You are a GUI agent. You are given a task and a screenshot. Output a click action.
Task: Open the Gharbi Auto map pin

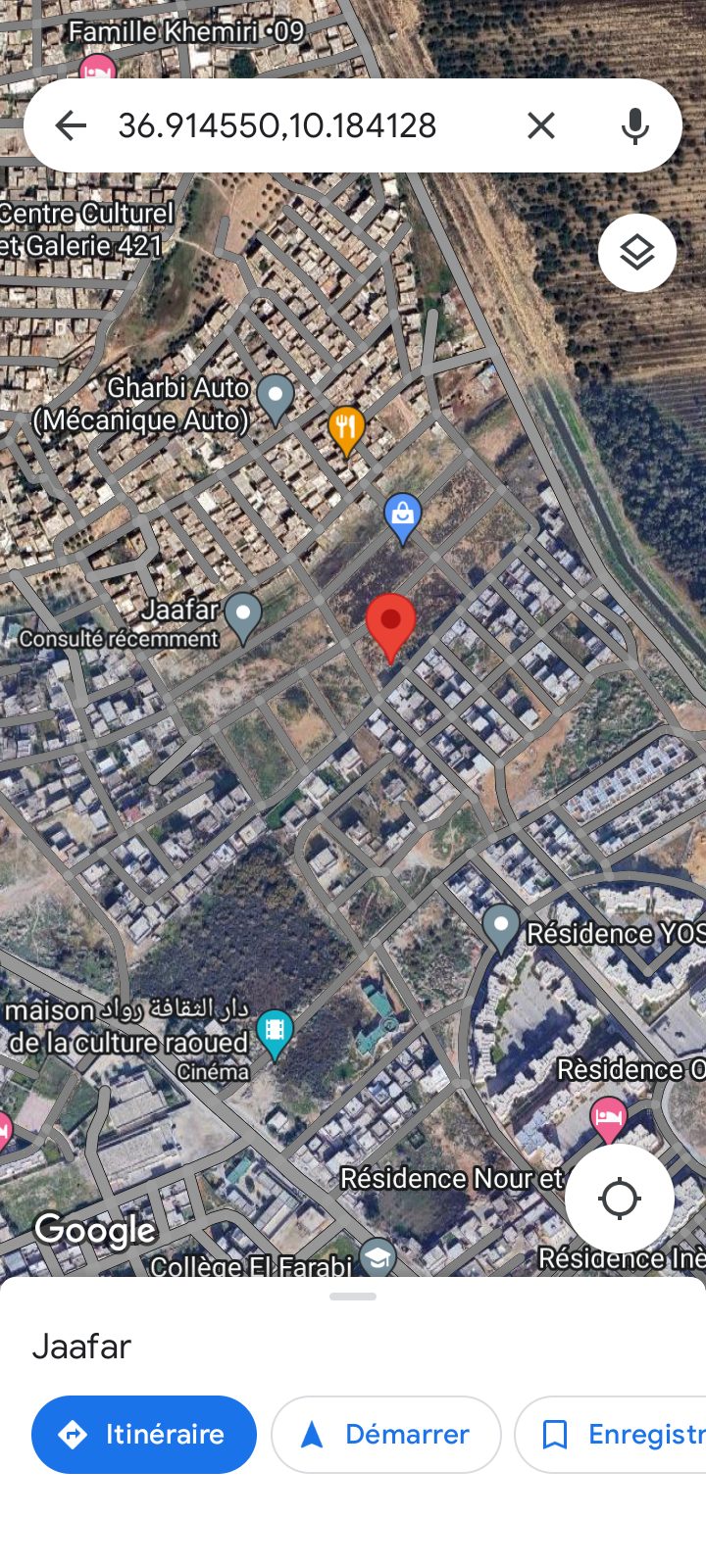276,397
